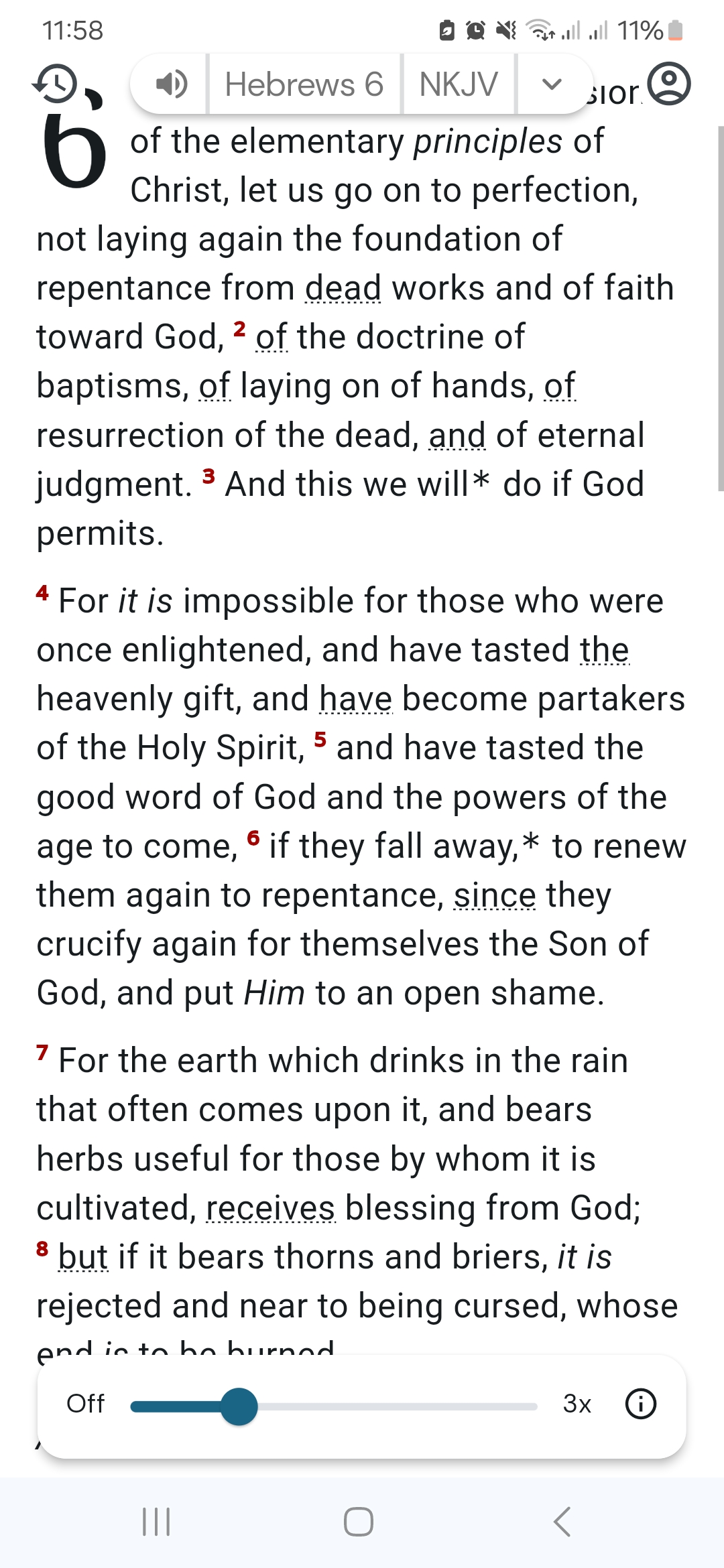Select verse number 7
The height and width of the screenshot is (1568, 724).
[43, 1053]
